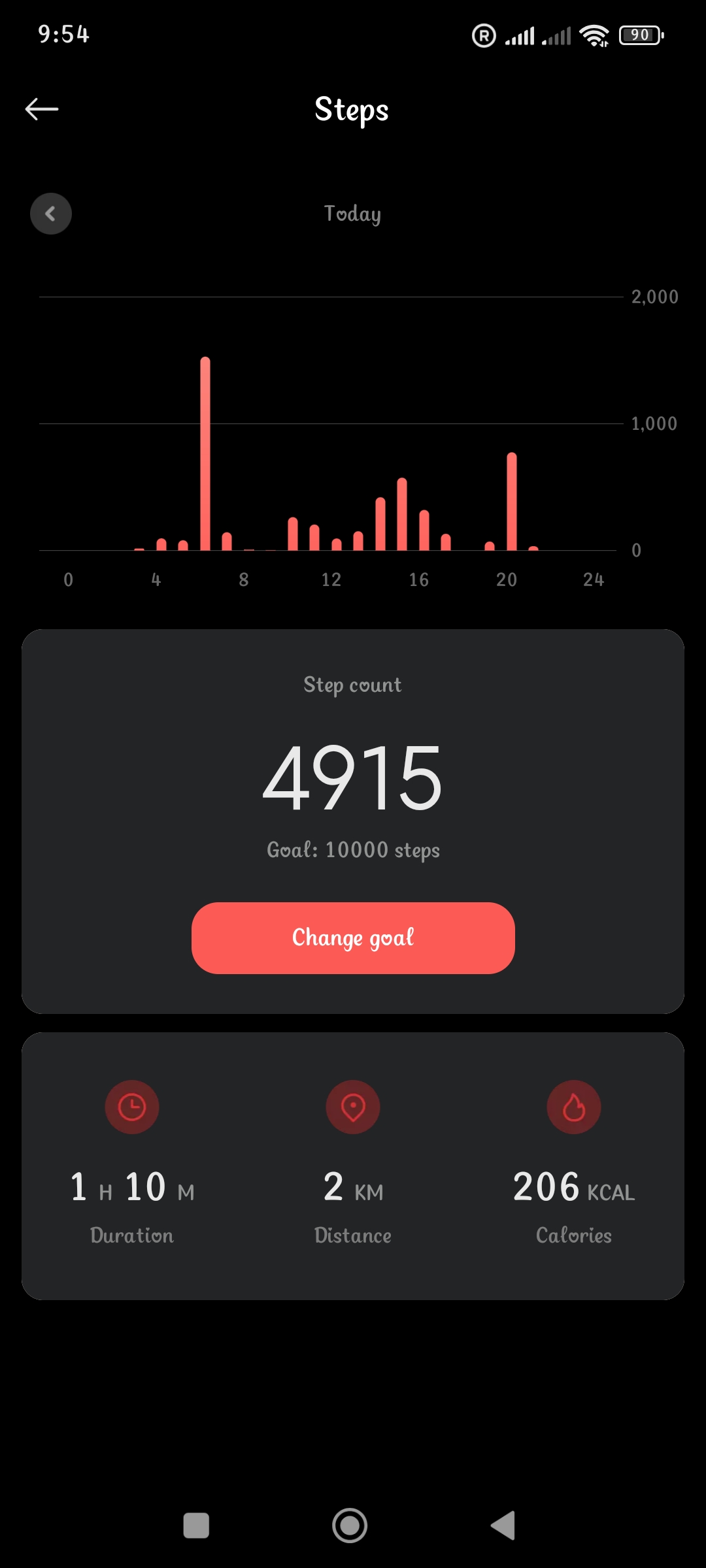Navigate to the previous day with the chevron
The width and height of the screenshot is (706, 1568).
pyautogui.click(x=51, y=214)
